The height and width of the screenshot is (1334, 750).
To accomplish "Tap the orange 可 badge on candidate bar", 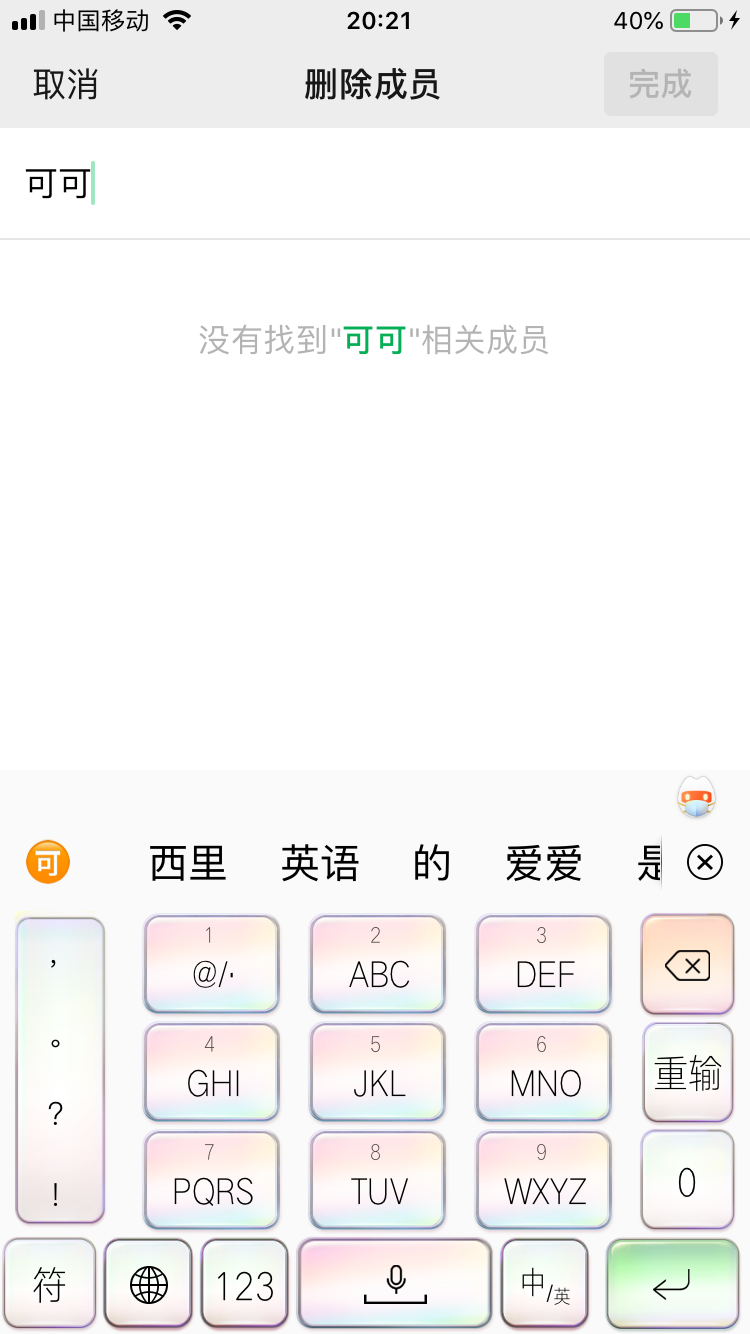I will pyautogui.click(x=46, y=862).
